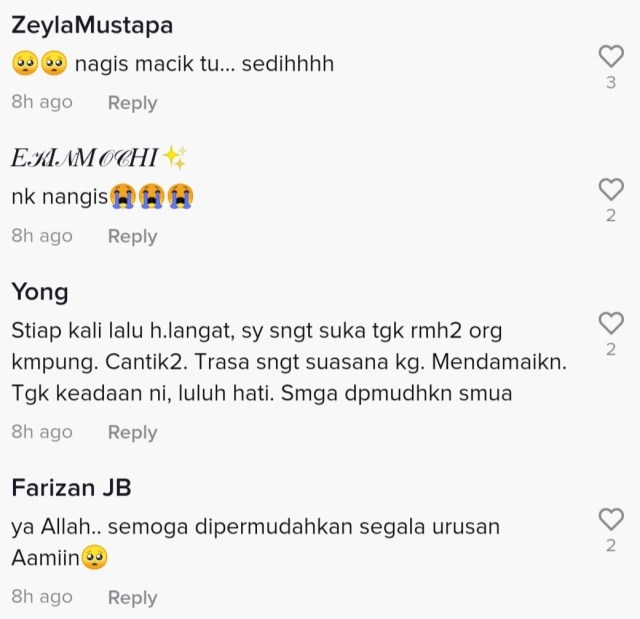The image size is (640, 619).
Task: Open Yong's profile
Action: click(40, 292)
